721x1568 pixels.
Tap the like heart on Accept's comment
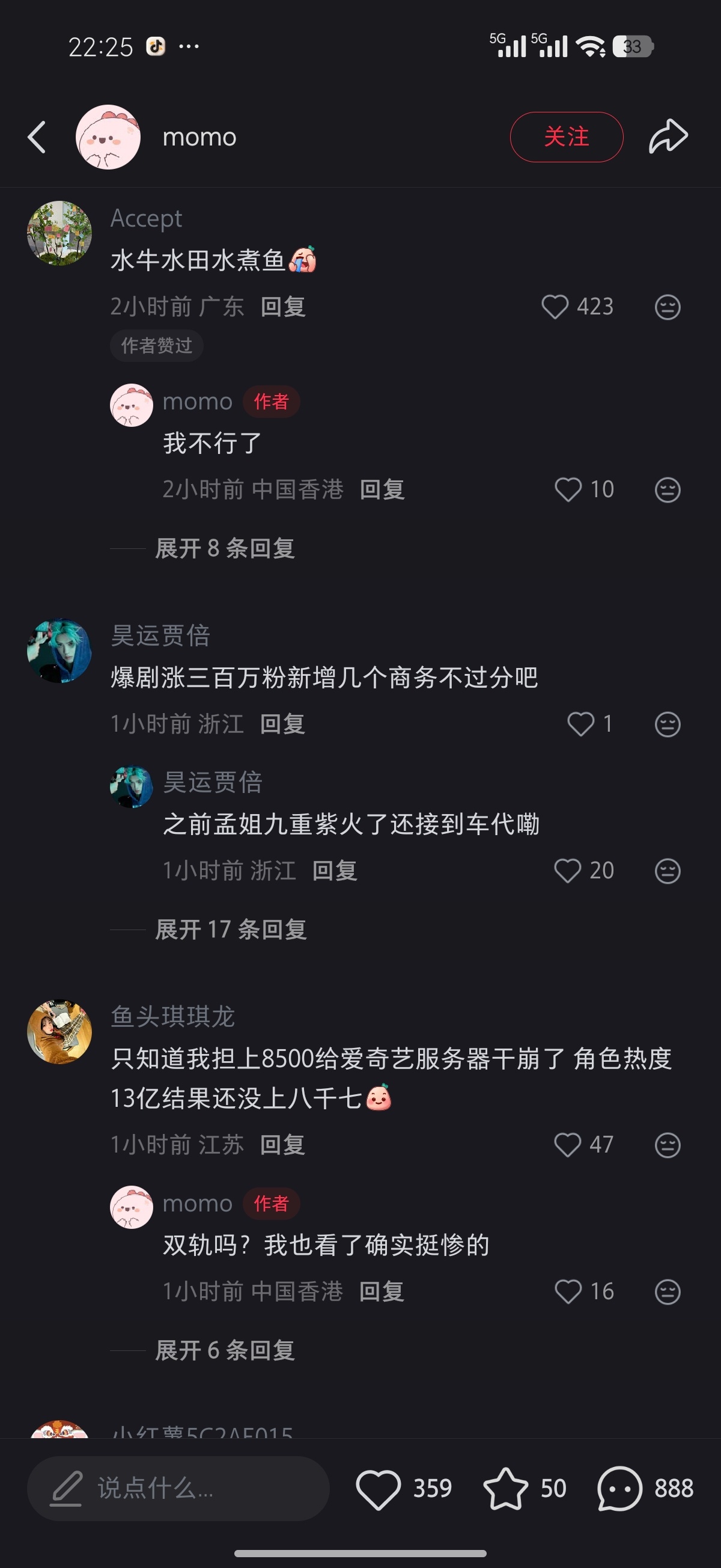point(556,307)
